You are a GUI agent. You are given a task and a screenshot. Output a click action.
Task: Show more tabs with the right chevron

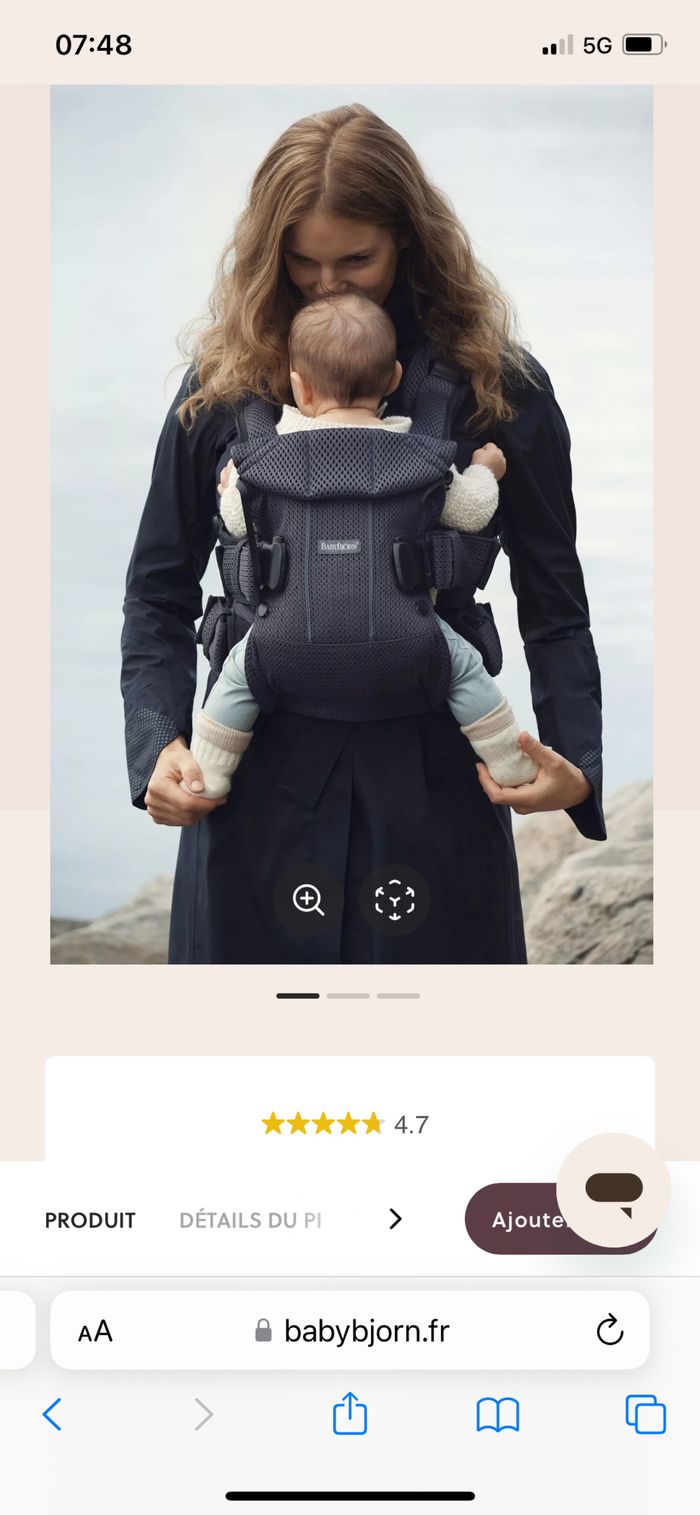click(x=395, y=1219)
